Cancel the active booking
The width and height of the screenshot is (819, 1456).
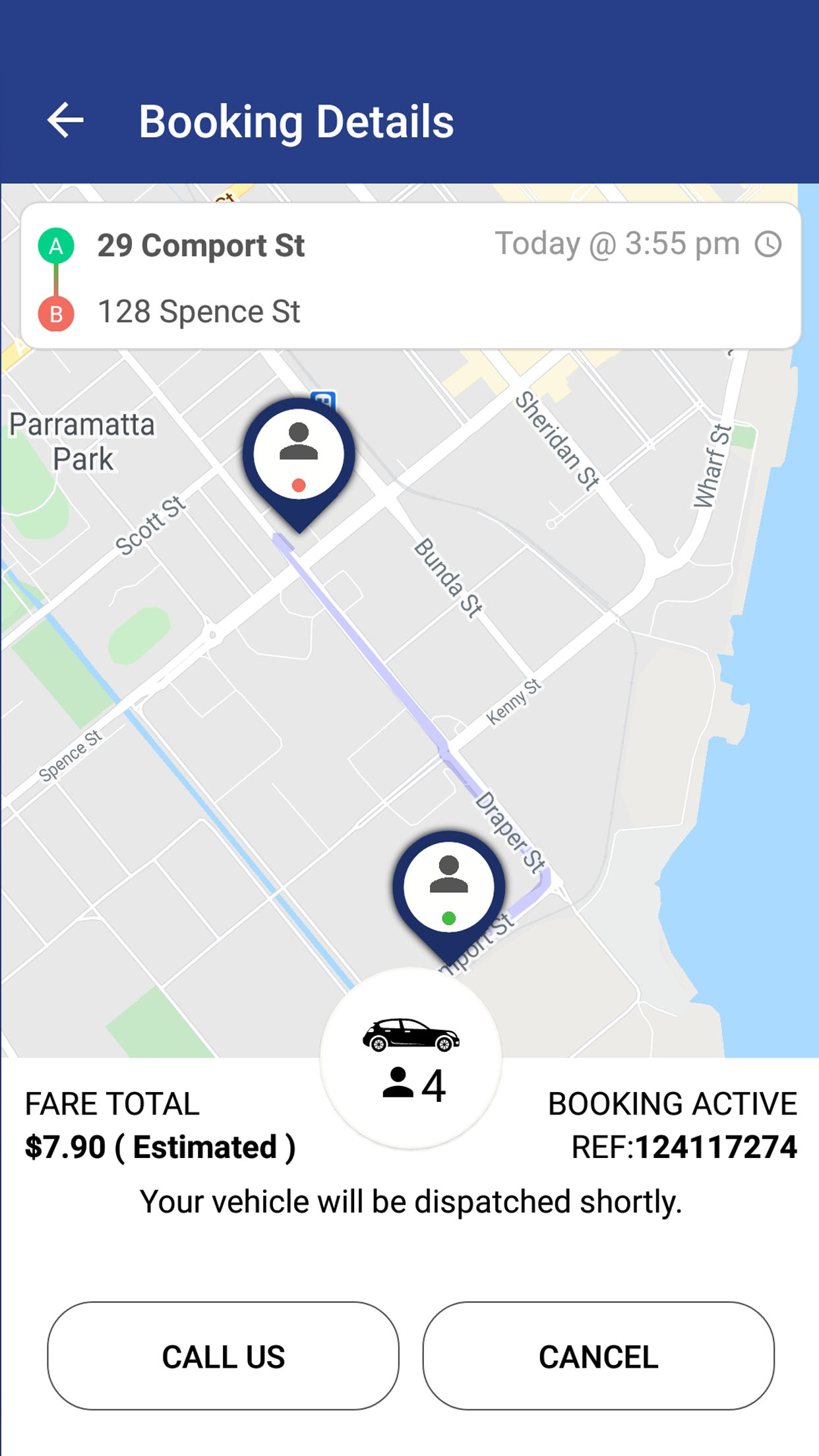[x=598, y=1356]
